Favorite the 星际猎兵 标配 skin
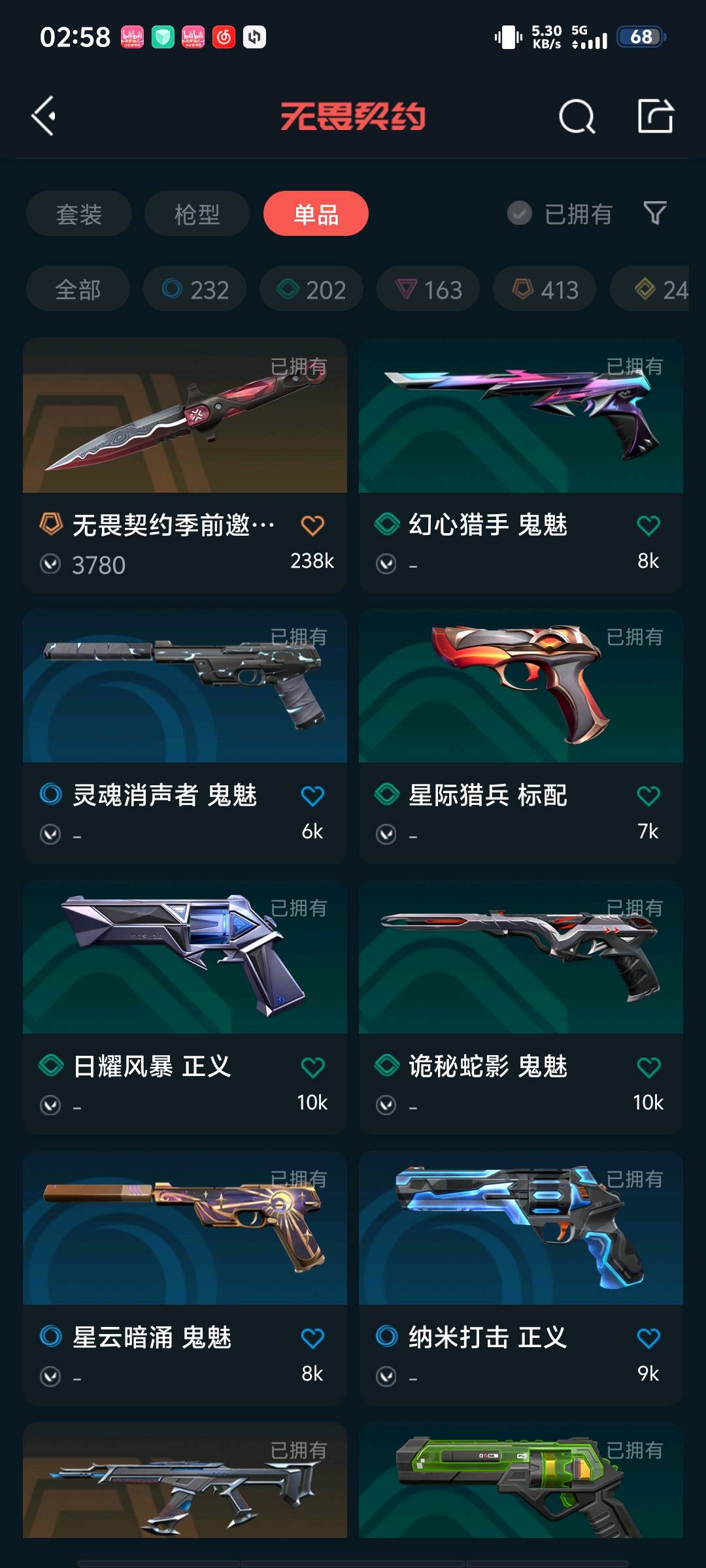 pyautogui.click(x=648, y=796)
